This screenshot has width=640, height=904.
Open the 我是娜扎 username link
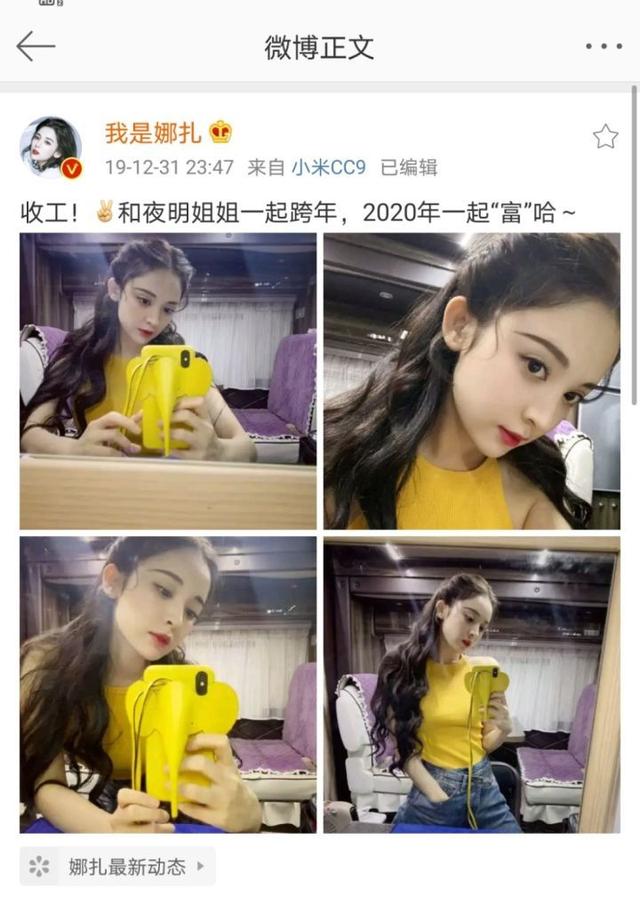coord(155,132)
